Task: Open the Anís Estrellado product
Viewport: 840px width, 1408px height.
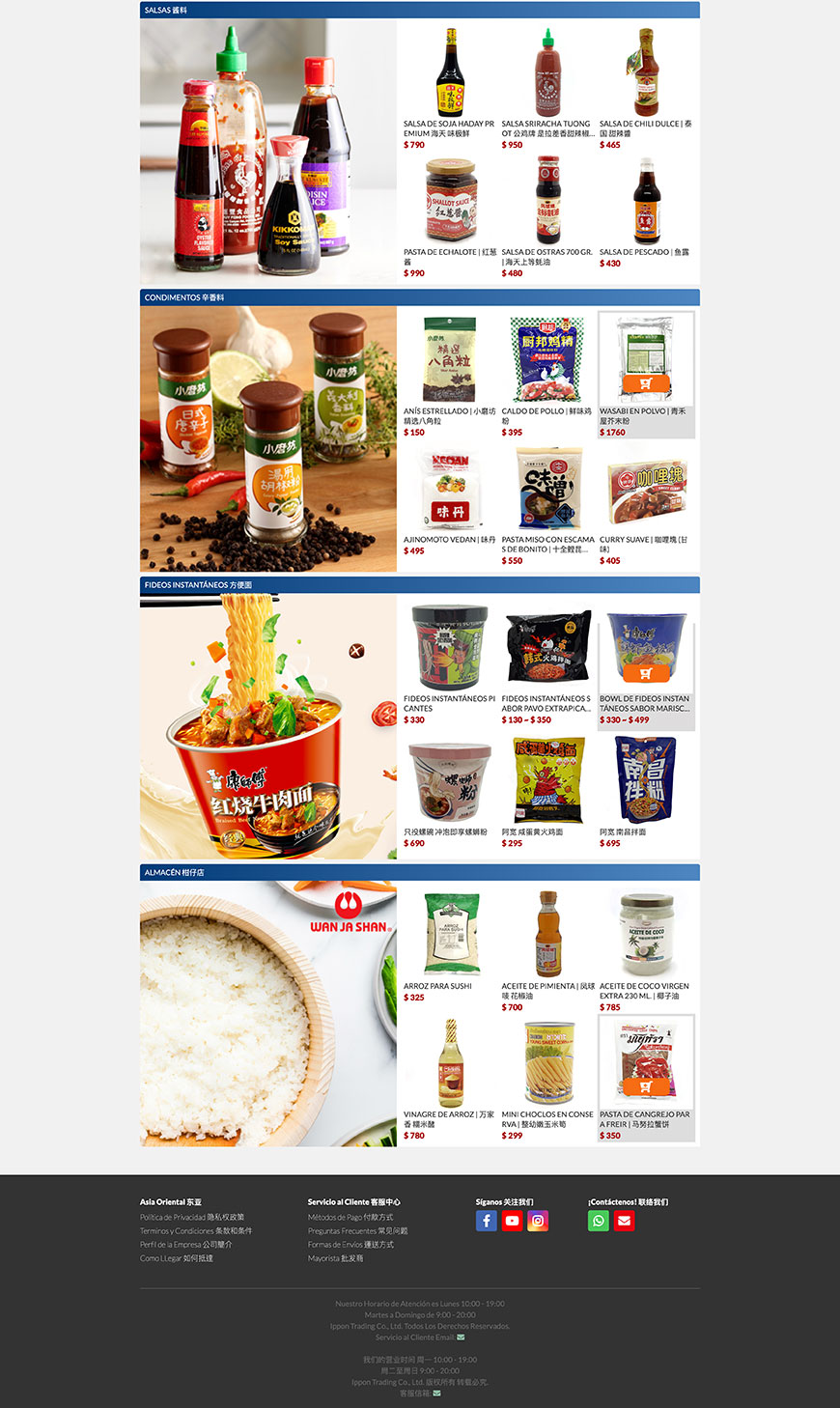Action: coord(450,359)
